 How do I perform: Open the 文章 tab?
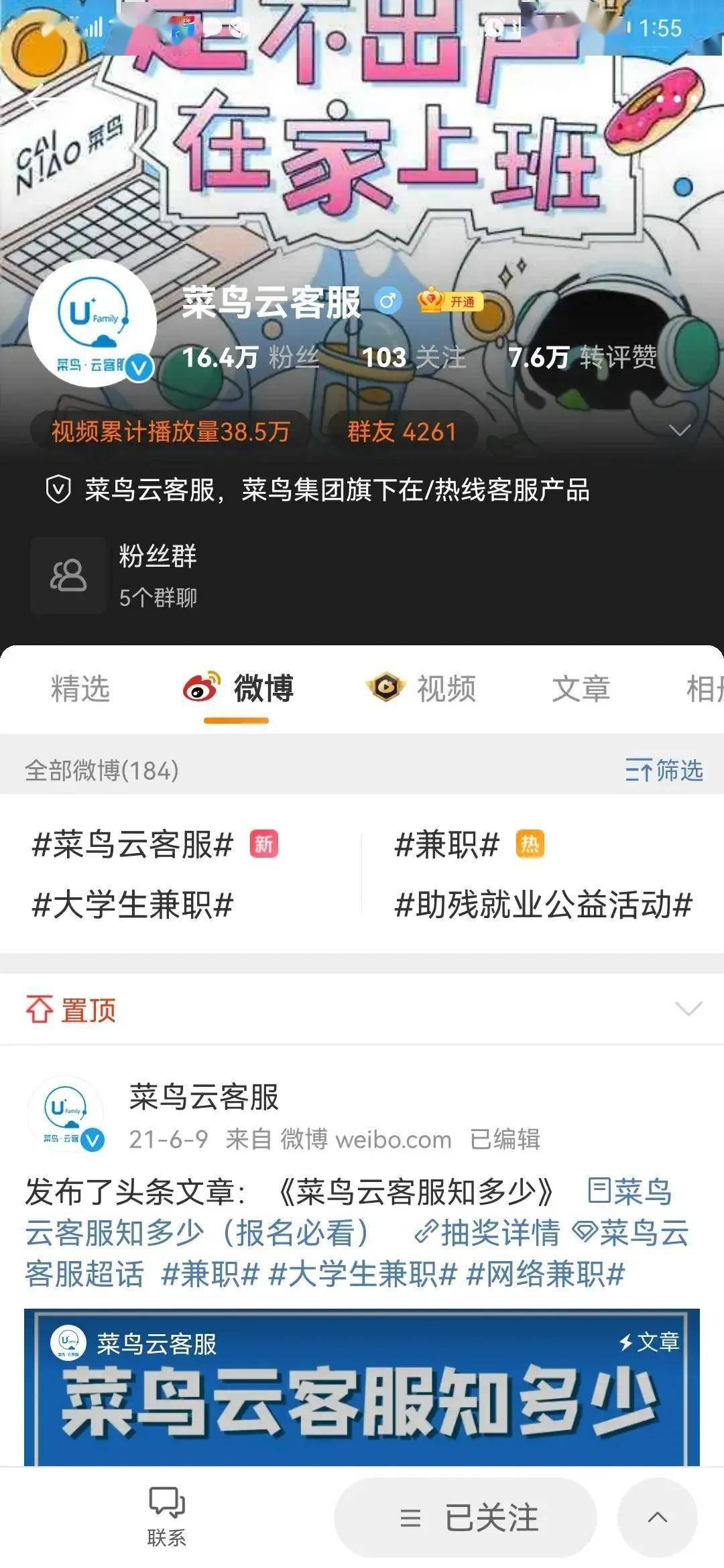pyautogui.click(x=581, y=689)
